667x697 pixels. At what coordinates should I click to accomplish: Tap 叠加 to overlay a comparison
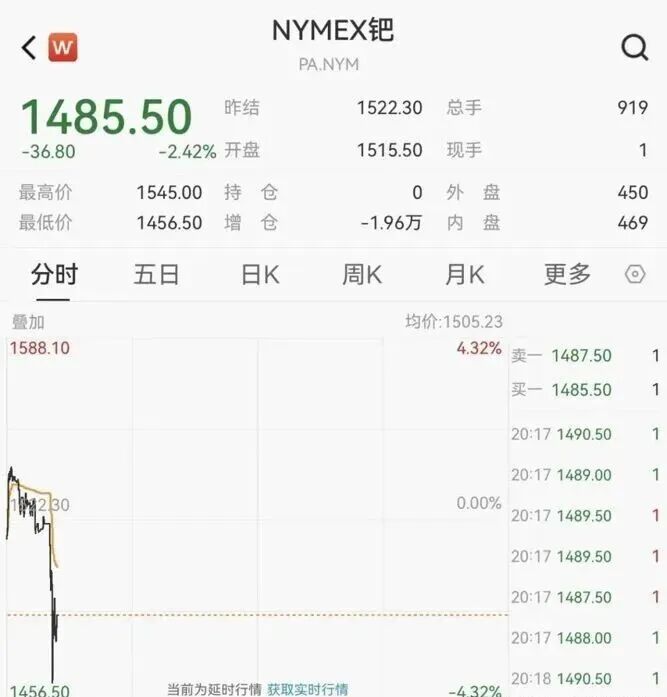pyautogui.click(x=28, y=322)
